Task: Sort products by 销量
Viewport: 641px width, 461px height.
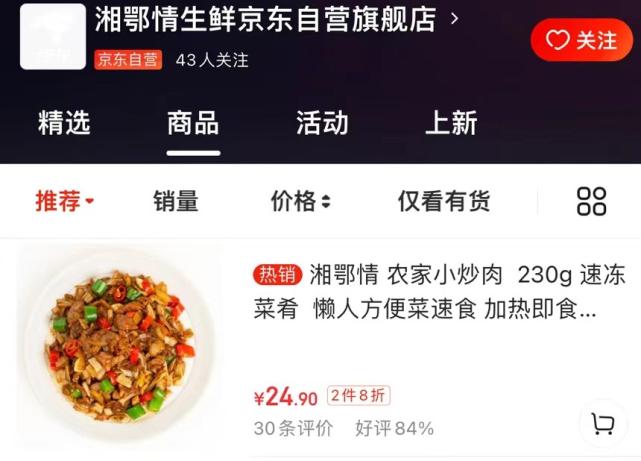Action: [176, 201]
